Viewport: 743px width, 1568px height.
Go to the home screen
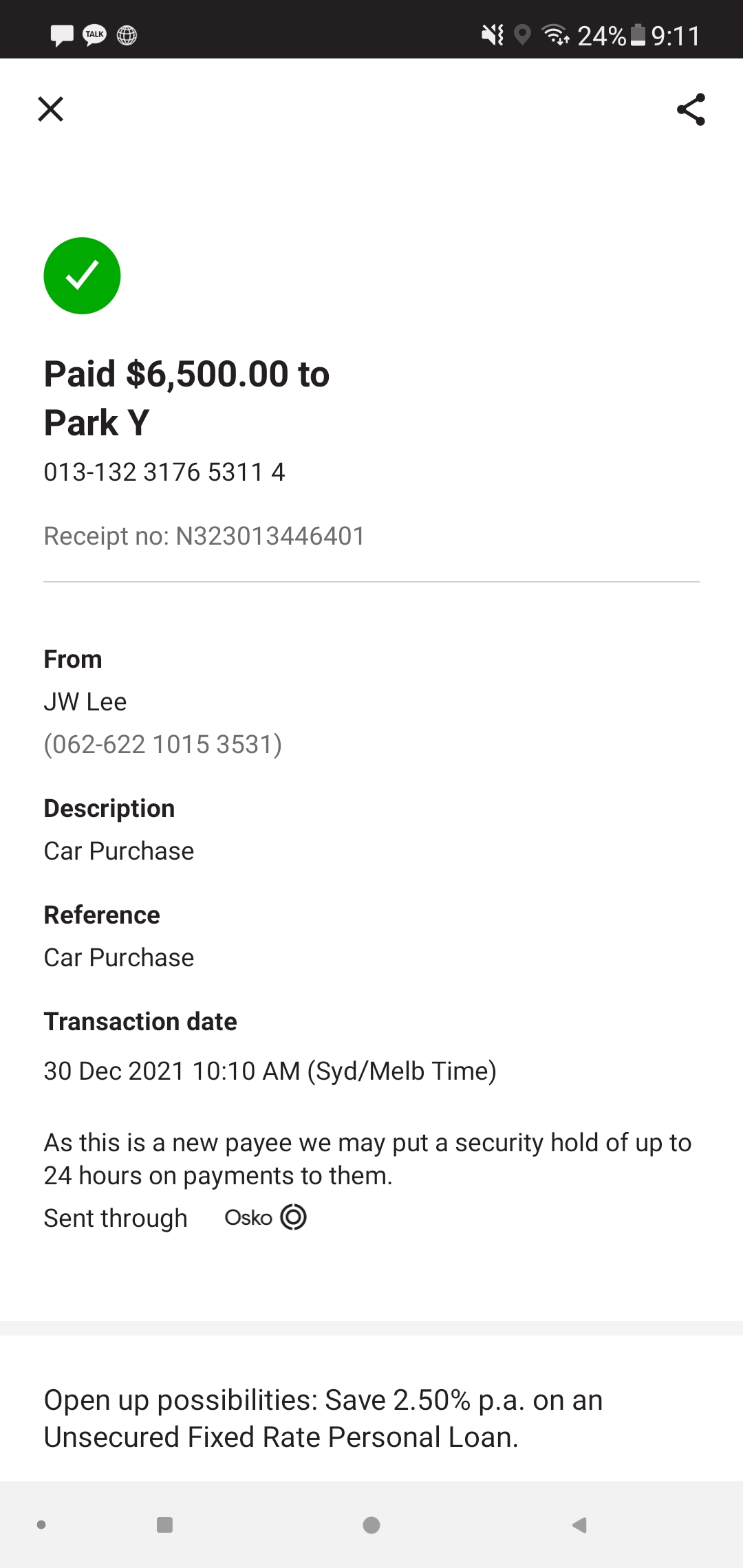click(x=371, y=1525)
